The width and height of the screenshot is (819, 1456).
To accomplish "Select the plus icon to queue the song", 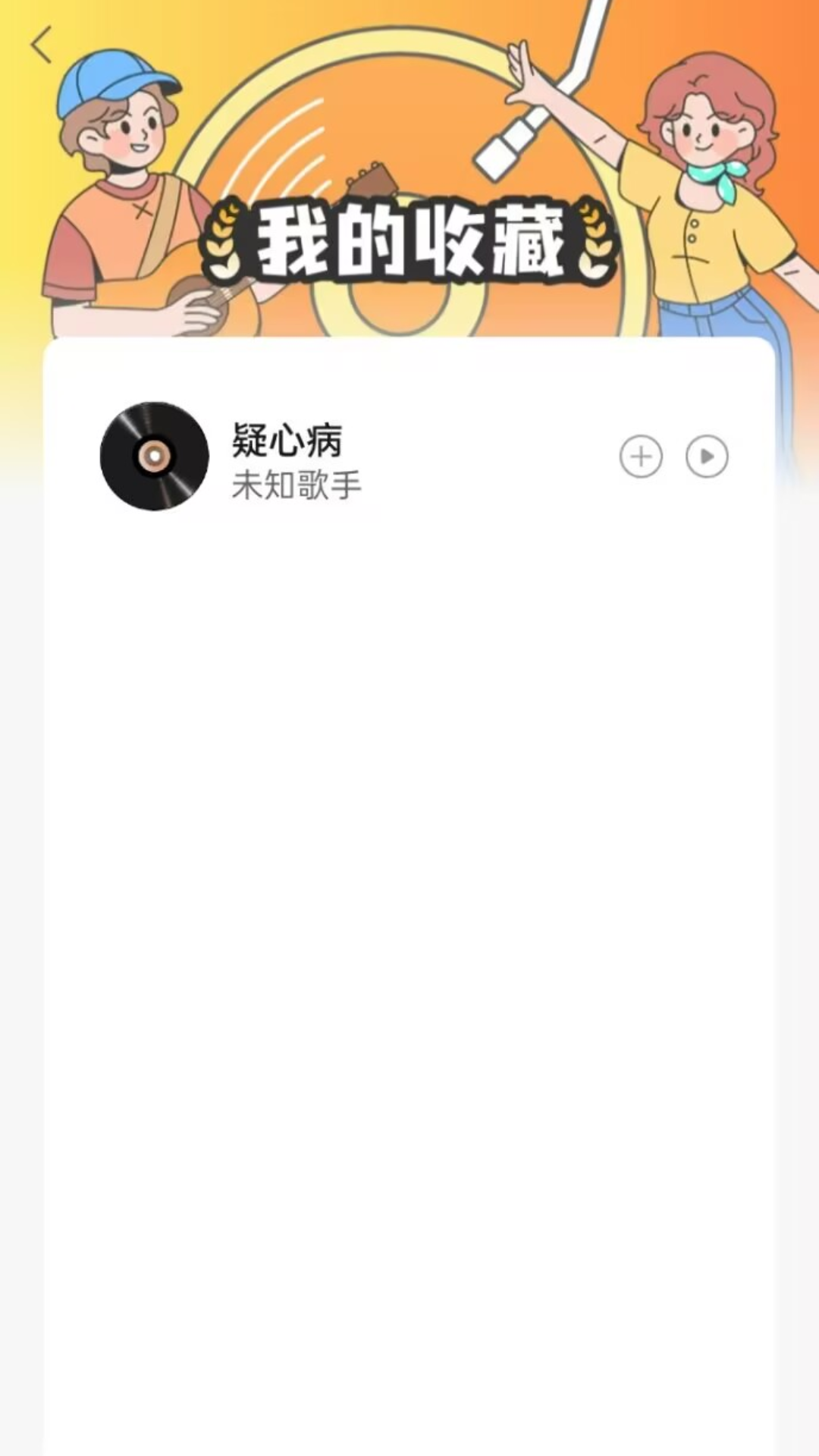I will pyautogui.click(x=641, y=456).
